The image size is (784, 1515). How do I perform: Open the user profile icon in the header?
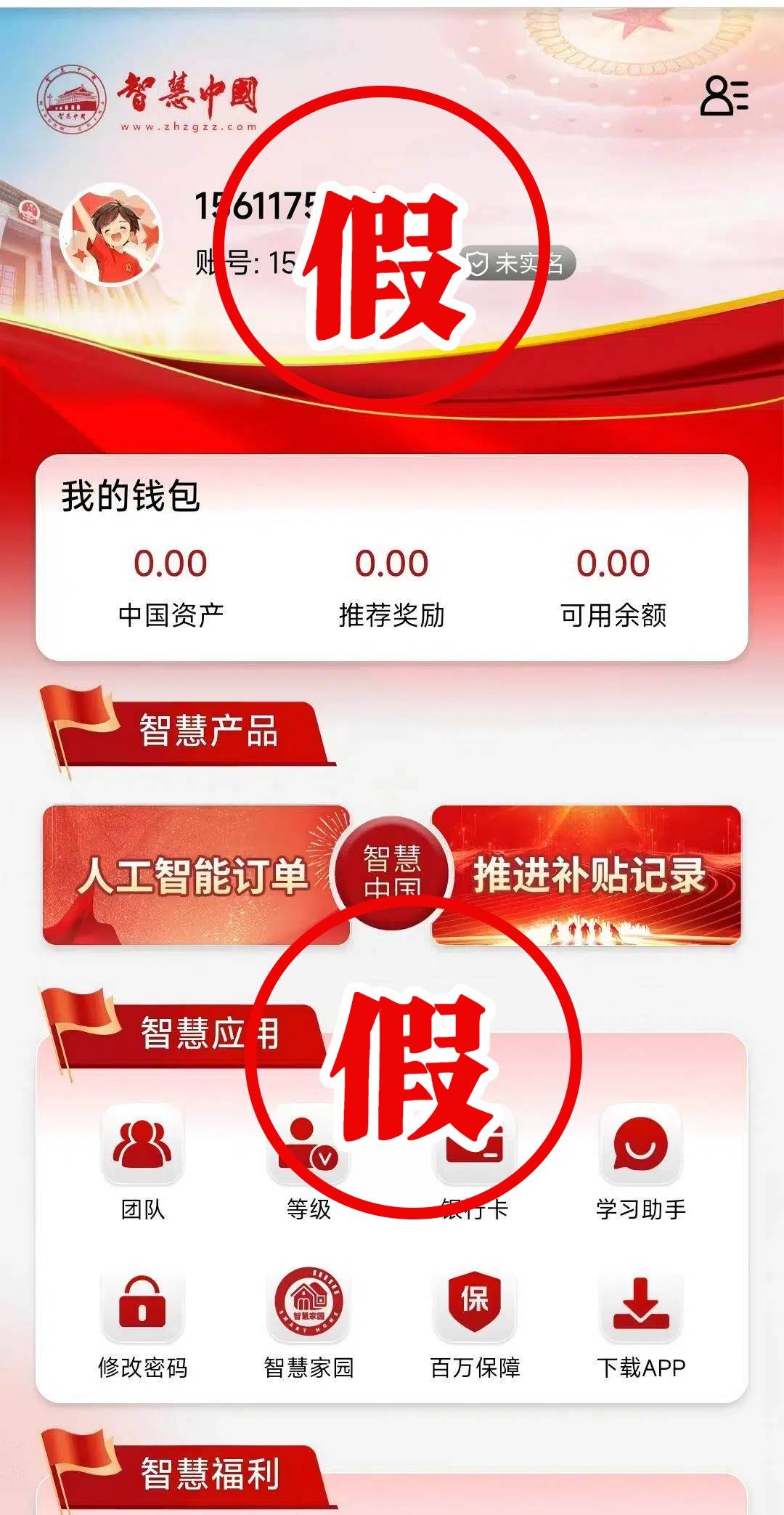(x=724, y=96)
